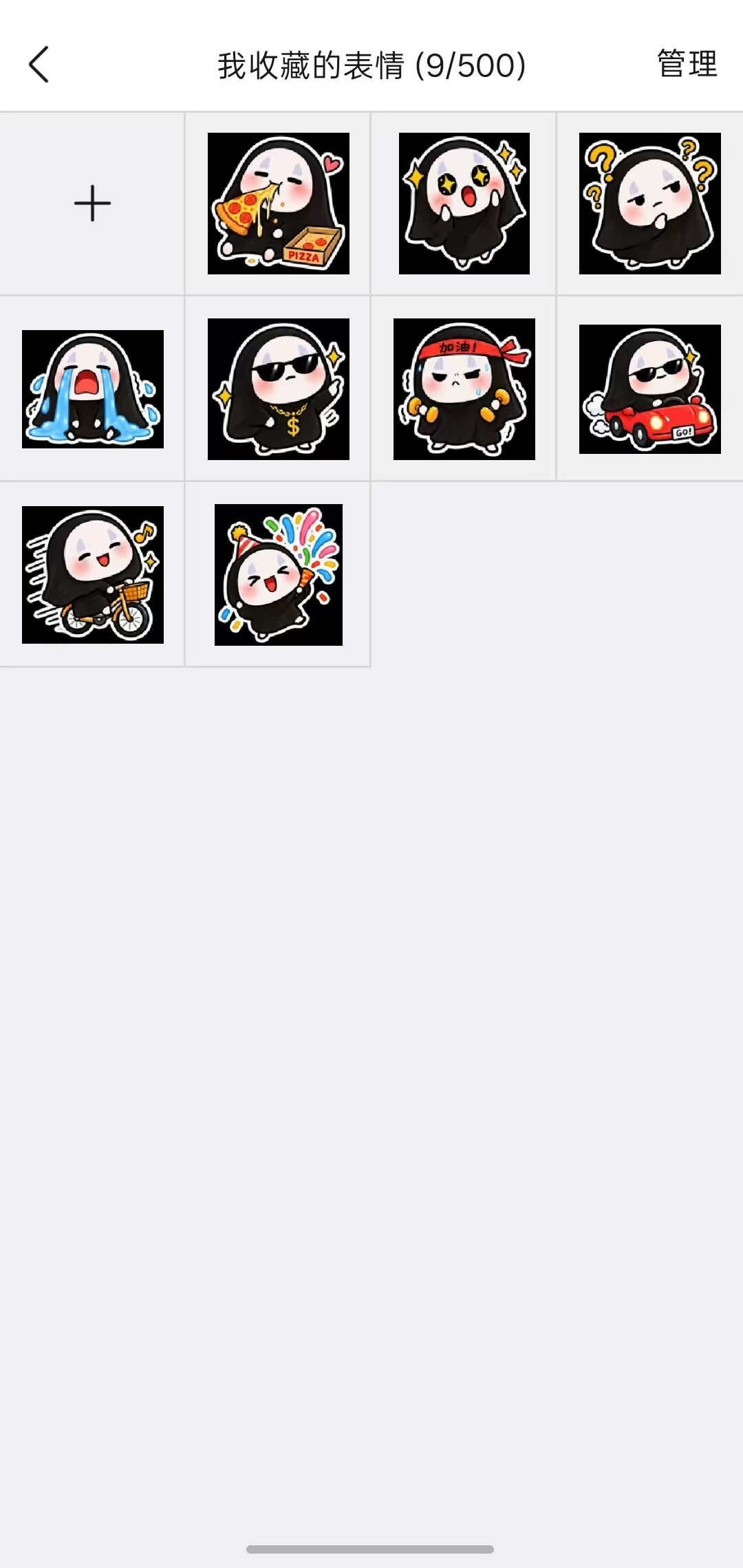Image resolution: width=743 pixels, height=1568 pixels.
Task: Add a new sticker with the plus tile
Action: [x=92, y=204]
